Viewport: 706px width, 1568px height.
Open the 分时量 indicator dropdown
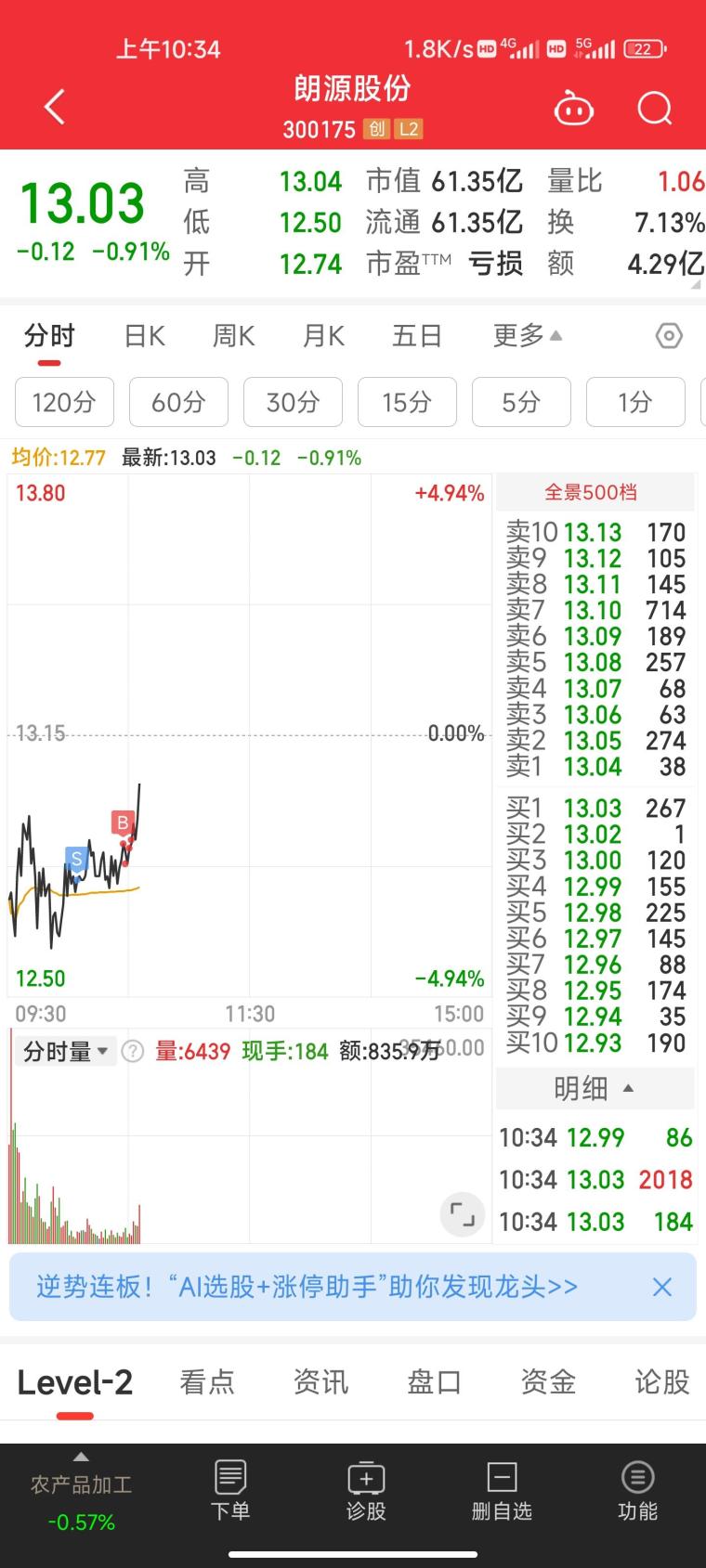tap(66, 1051)
